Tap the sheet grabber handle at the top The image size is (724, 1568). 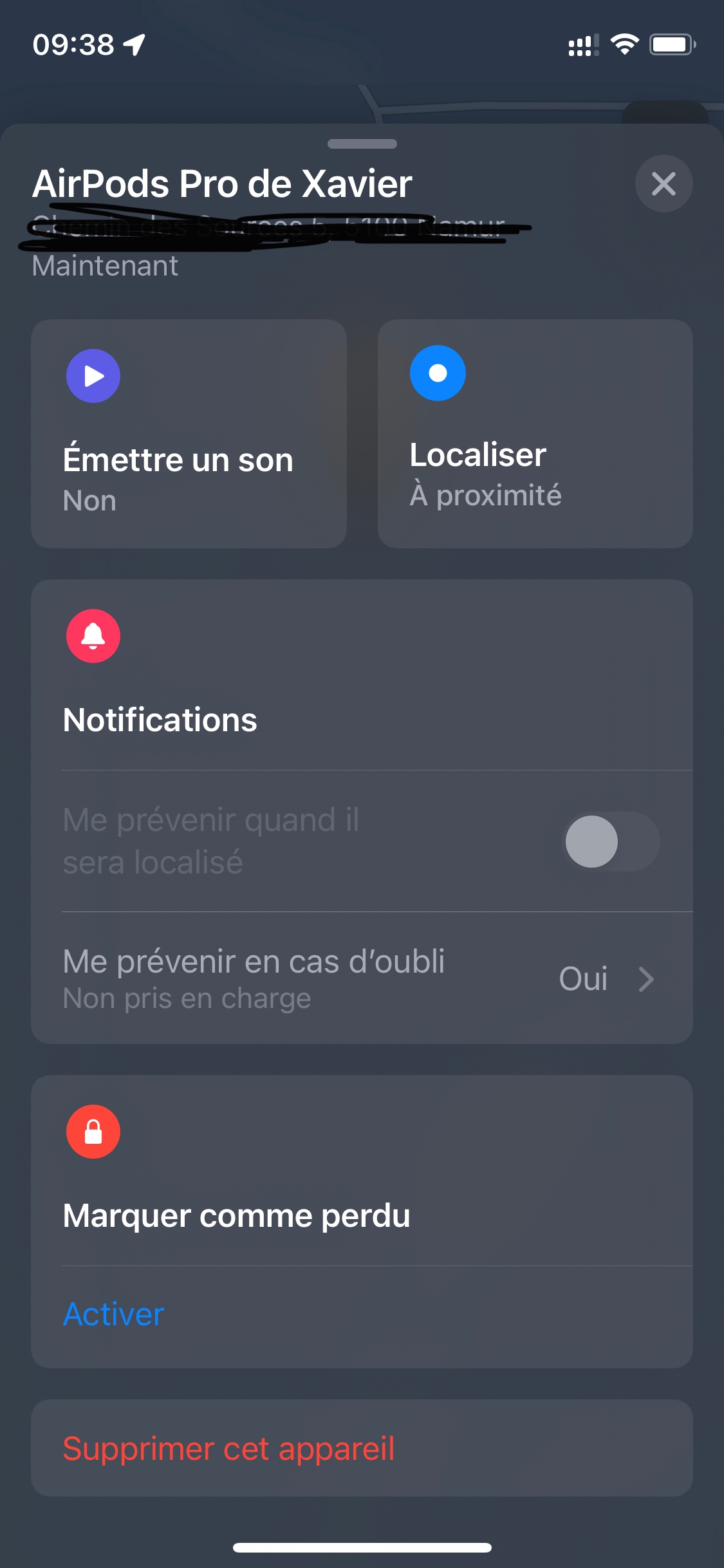pos(362,144)
